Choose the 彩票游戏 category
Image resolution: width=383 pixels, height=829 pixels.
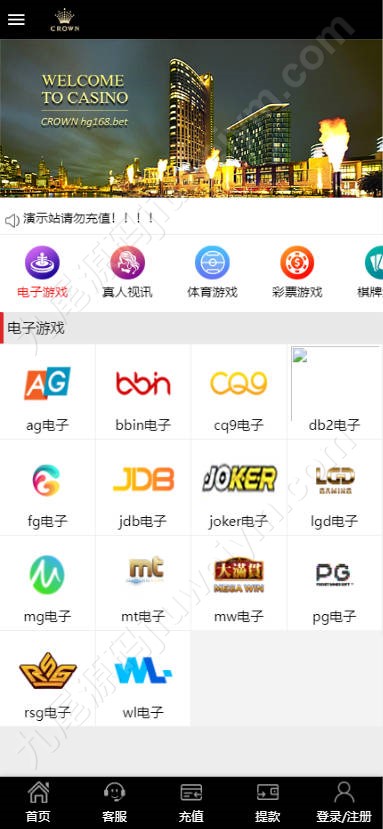pyautogui.click(x=297, y=272)
